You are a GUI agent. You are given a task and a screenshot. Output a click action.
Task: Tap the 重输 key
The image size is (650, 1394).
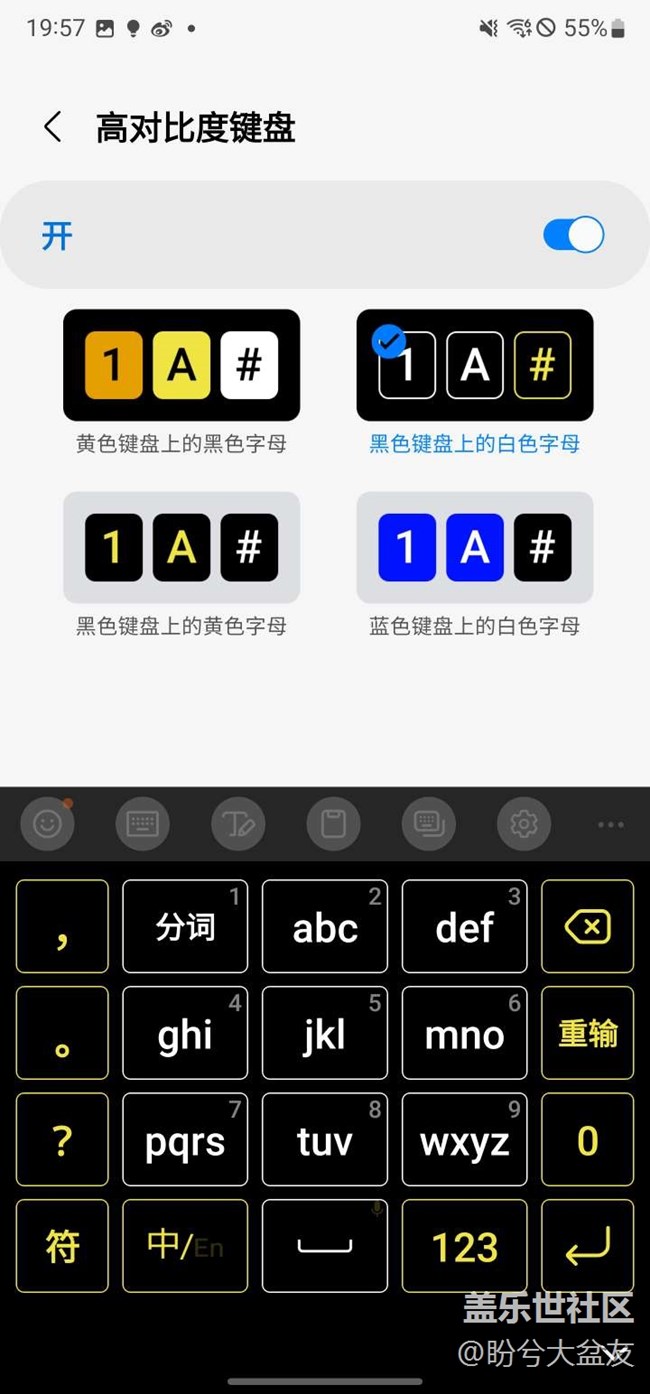coord(587,1033)
